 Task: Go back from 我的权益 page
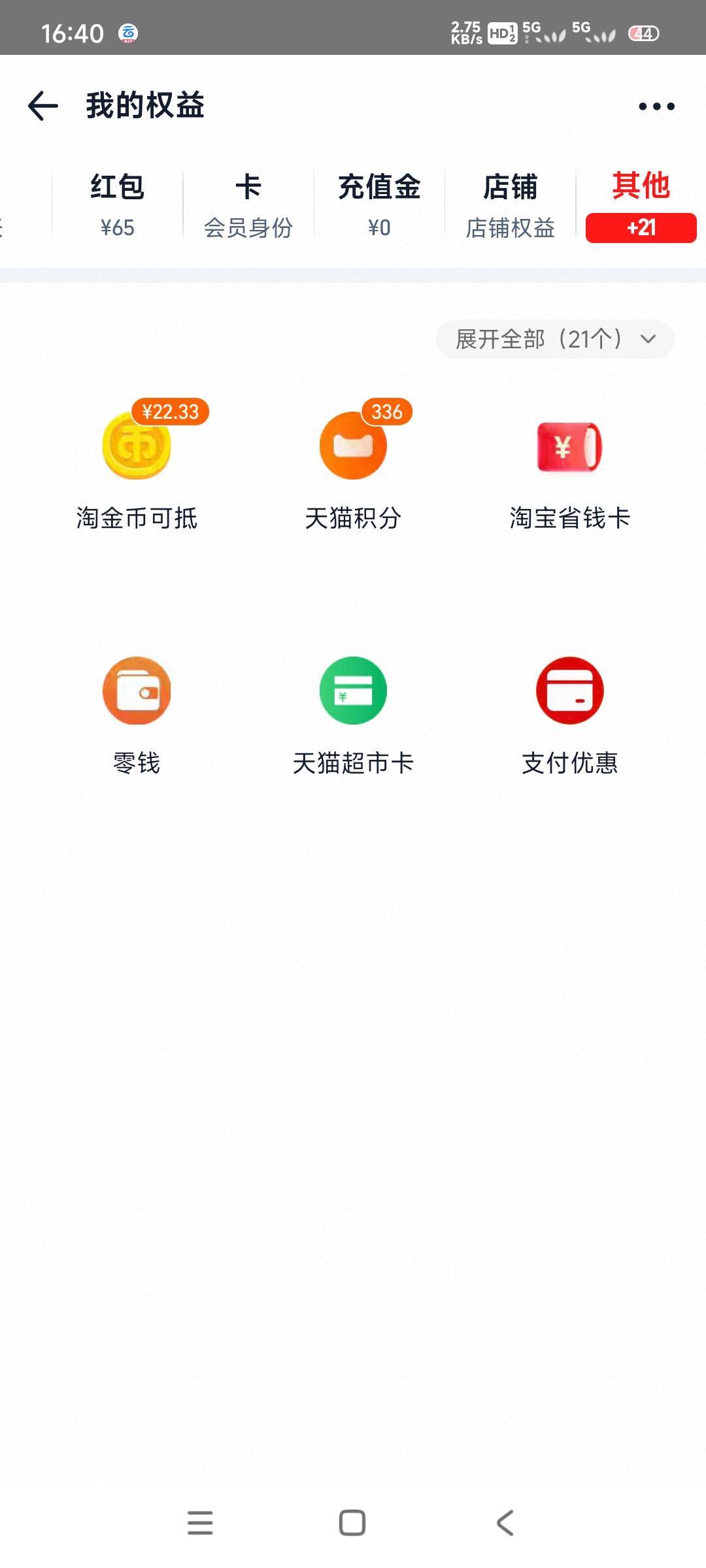tap(43, 106)
